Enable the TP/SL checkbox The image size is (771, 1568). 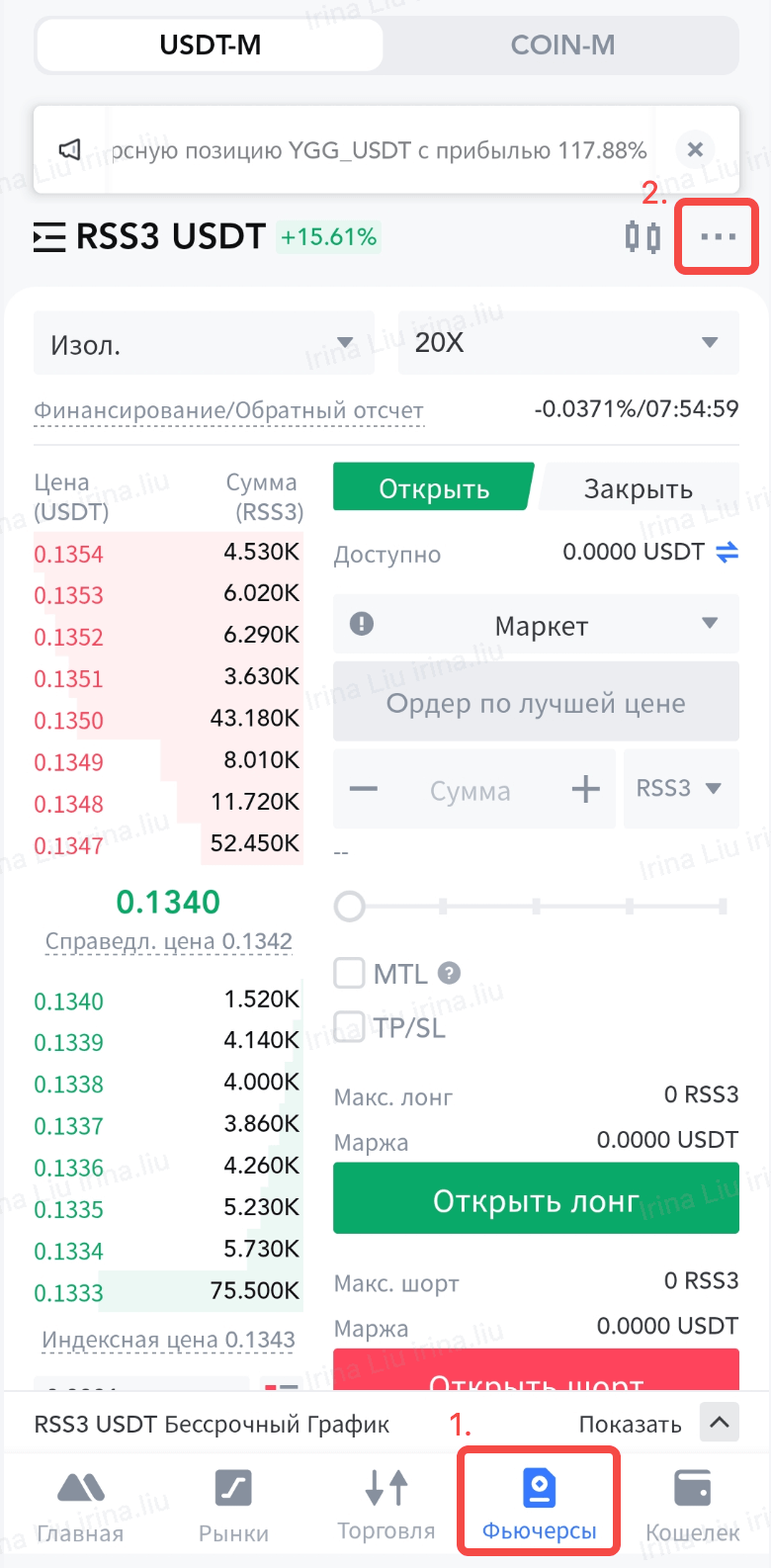(x=349, y=1027)
